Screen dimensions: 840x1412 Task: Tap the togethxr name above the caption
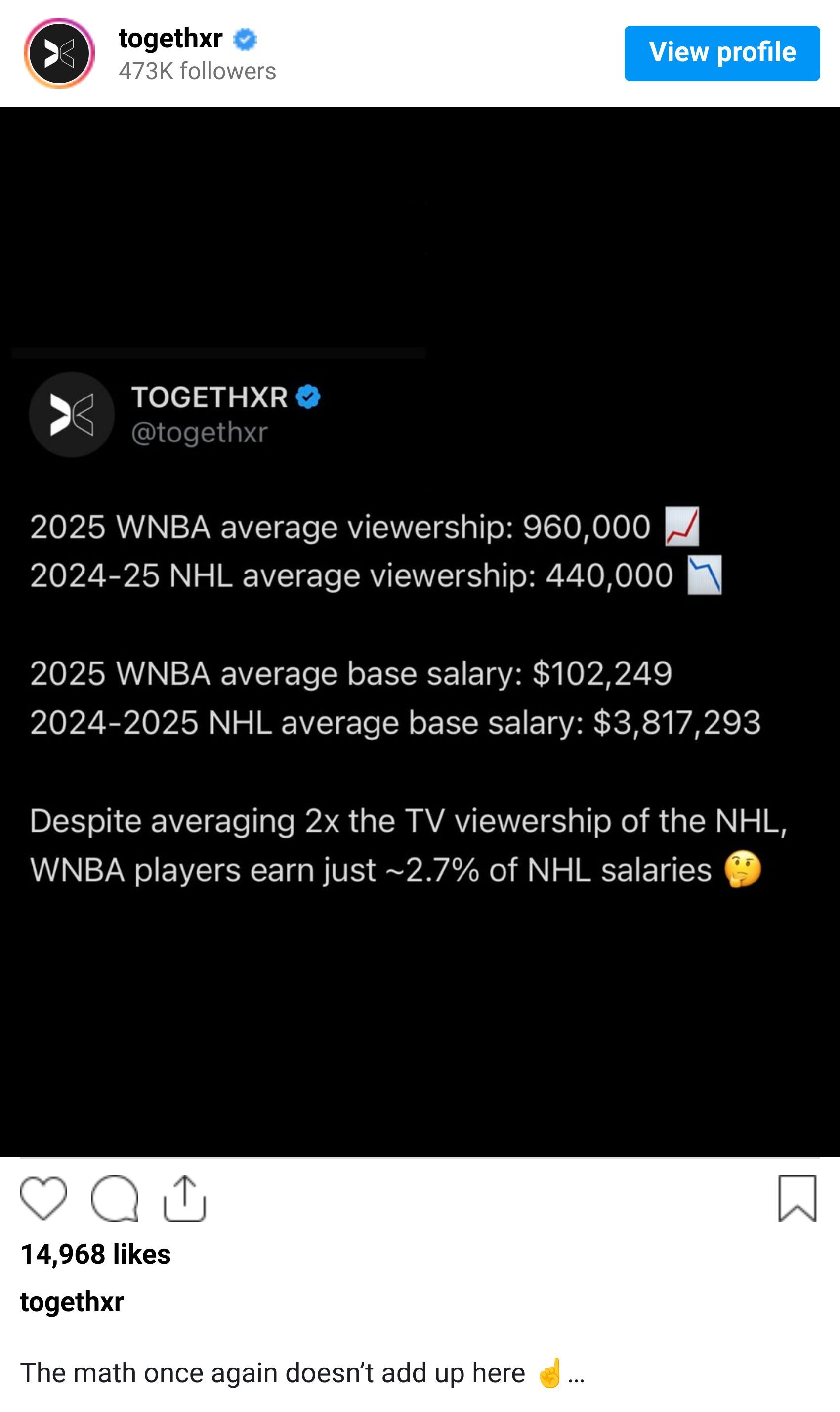(72, 1302)
